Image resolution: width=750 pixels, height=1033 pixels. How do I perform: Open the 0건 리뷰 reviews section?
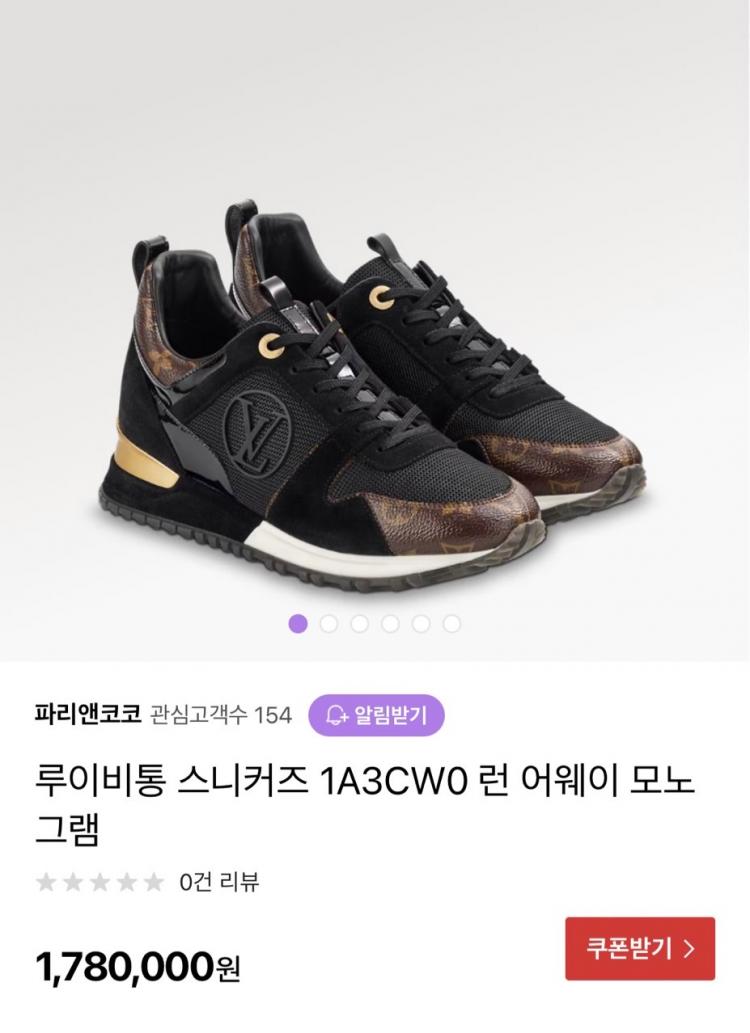219,882
